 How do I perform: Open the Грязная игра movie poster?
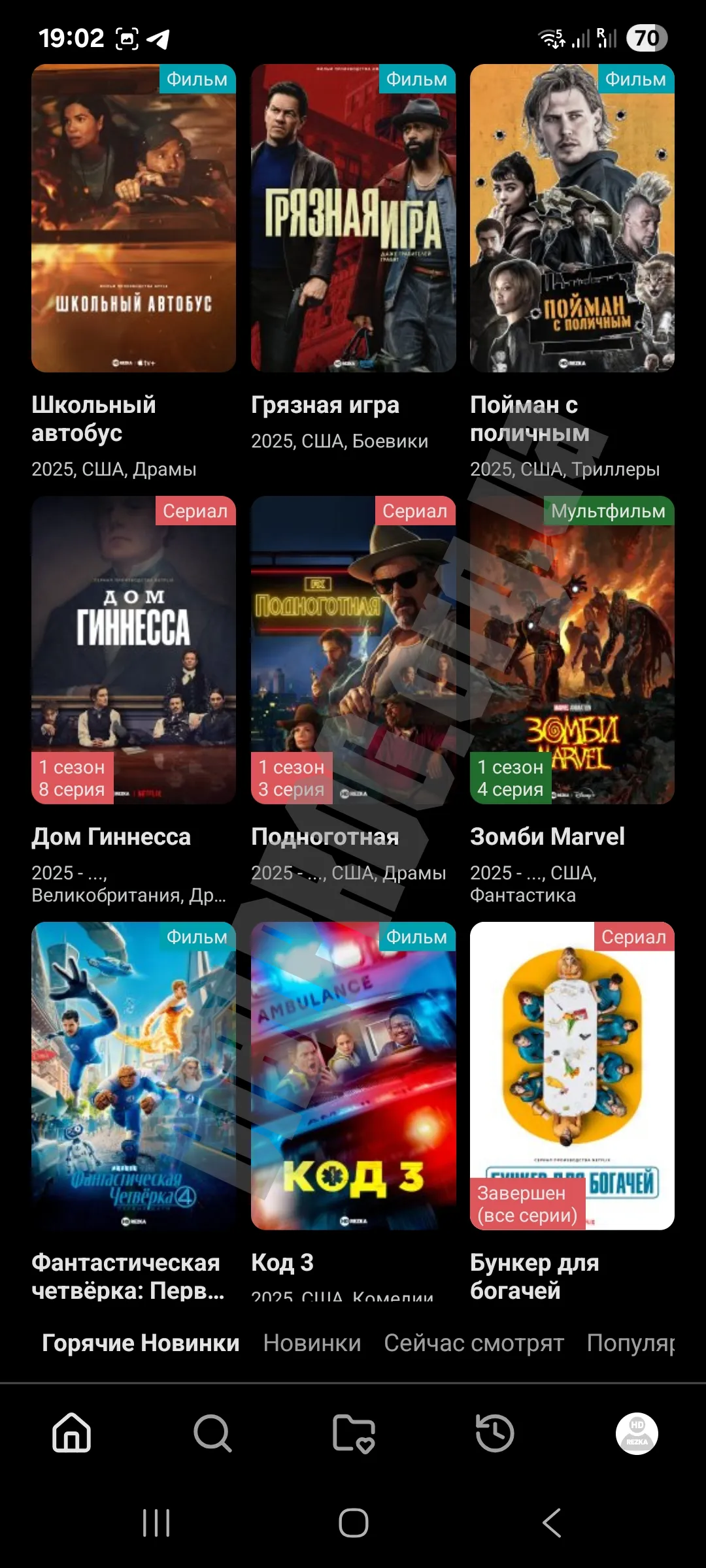(x=353, y=218)
